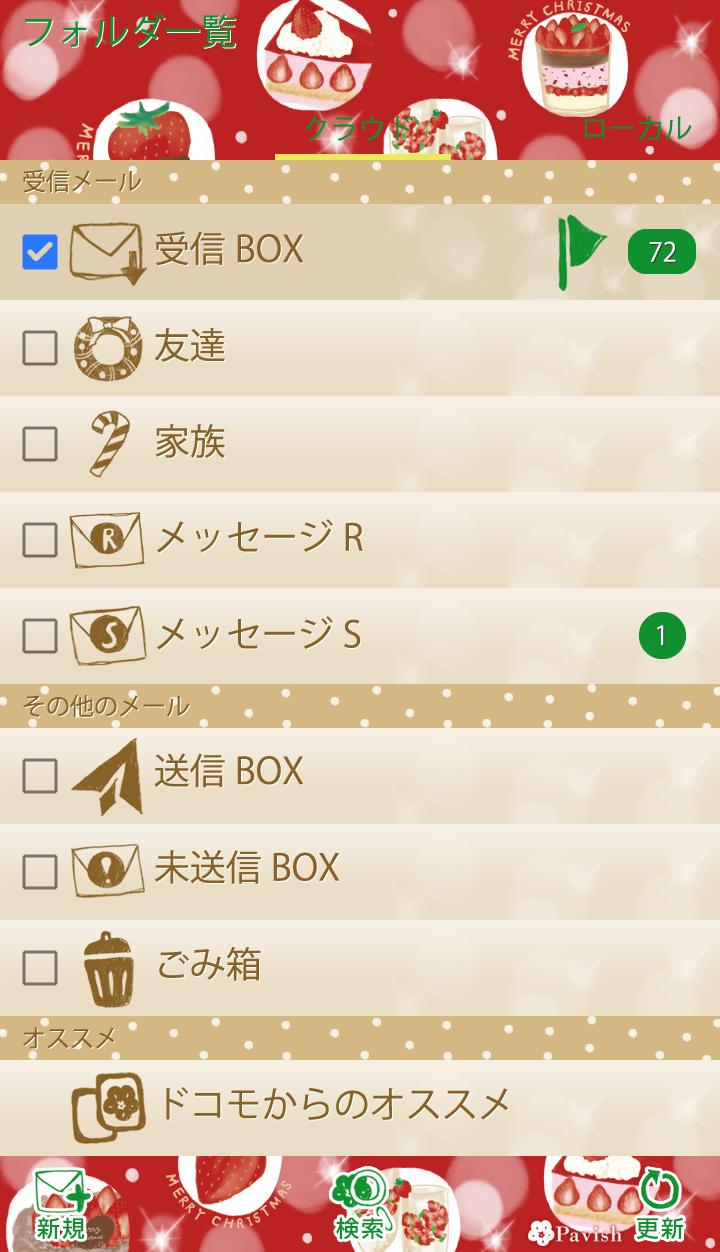
Task: Uncheck the 受信BOX checkbox
Action: 40,252
